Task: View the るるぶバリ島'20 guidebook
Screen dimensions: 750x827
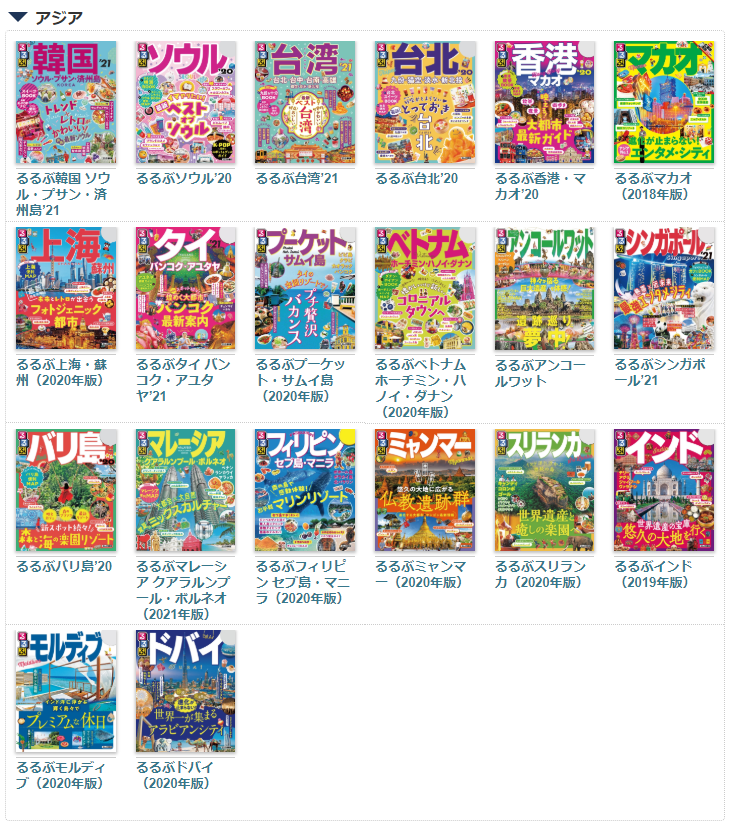Action: (66, 491)
